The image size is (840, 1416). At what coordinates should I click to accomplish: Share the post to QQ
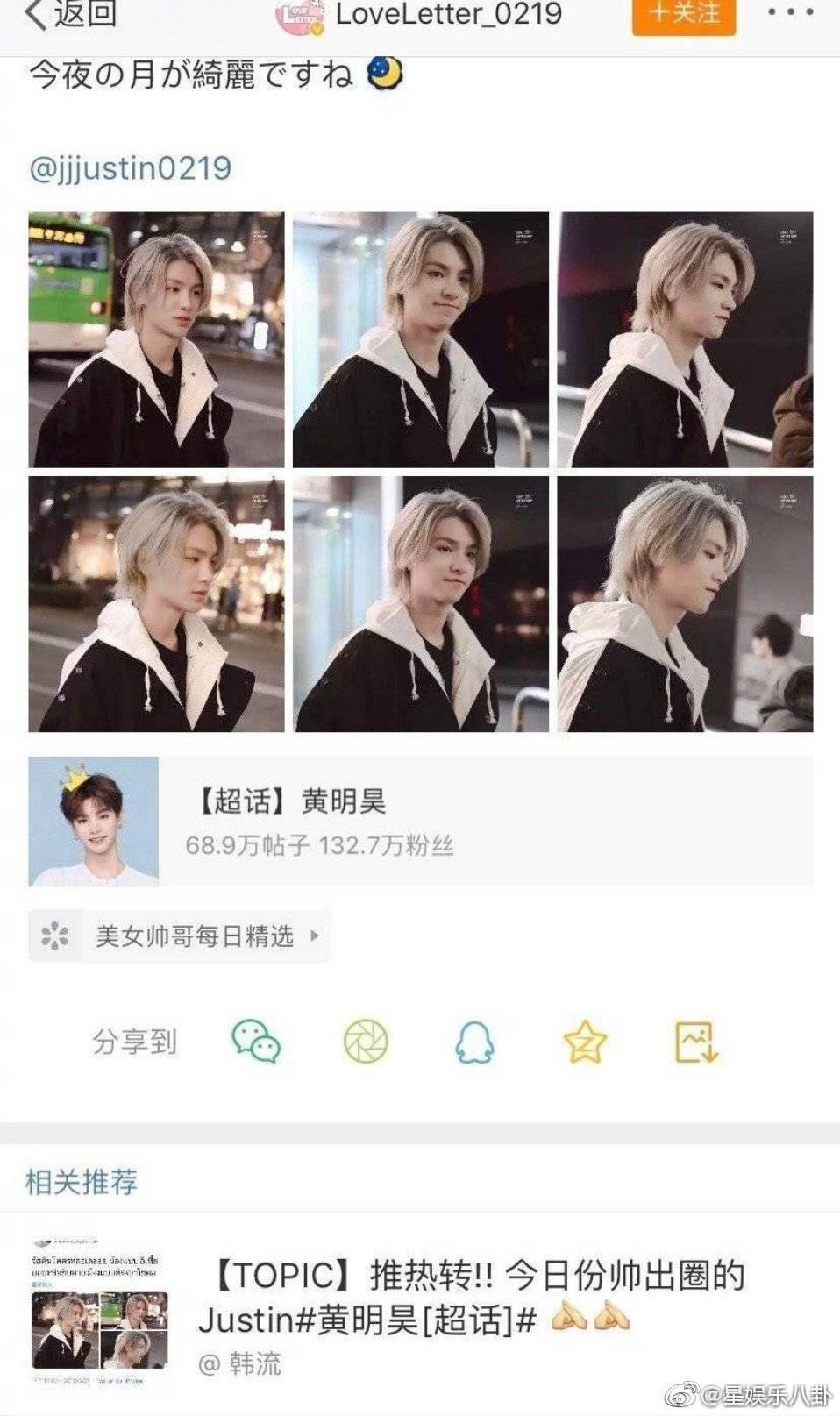tap(474, 1042)
